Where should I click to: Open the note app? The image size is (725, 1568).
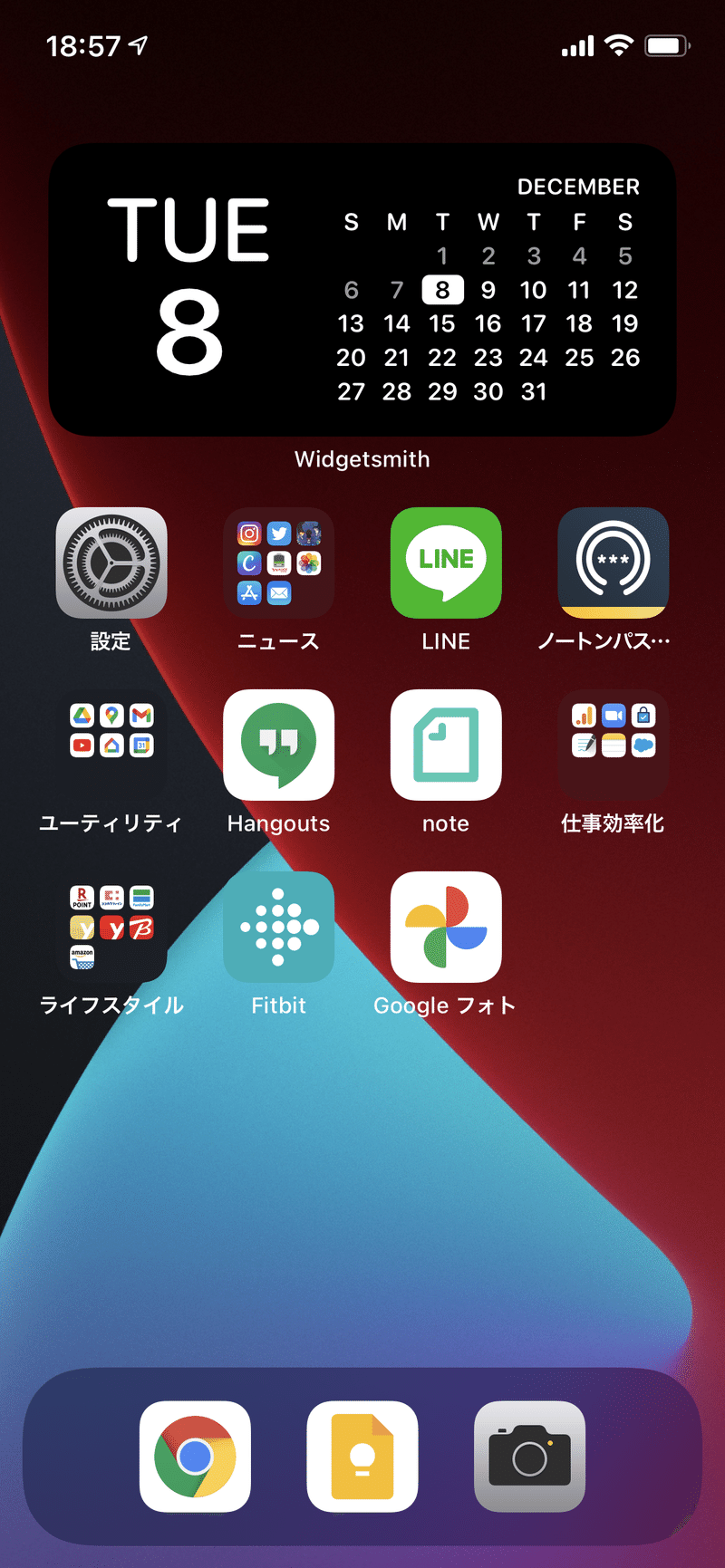[445, 745]
